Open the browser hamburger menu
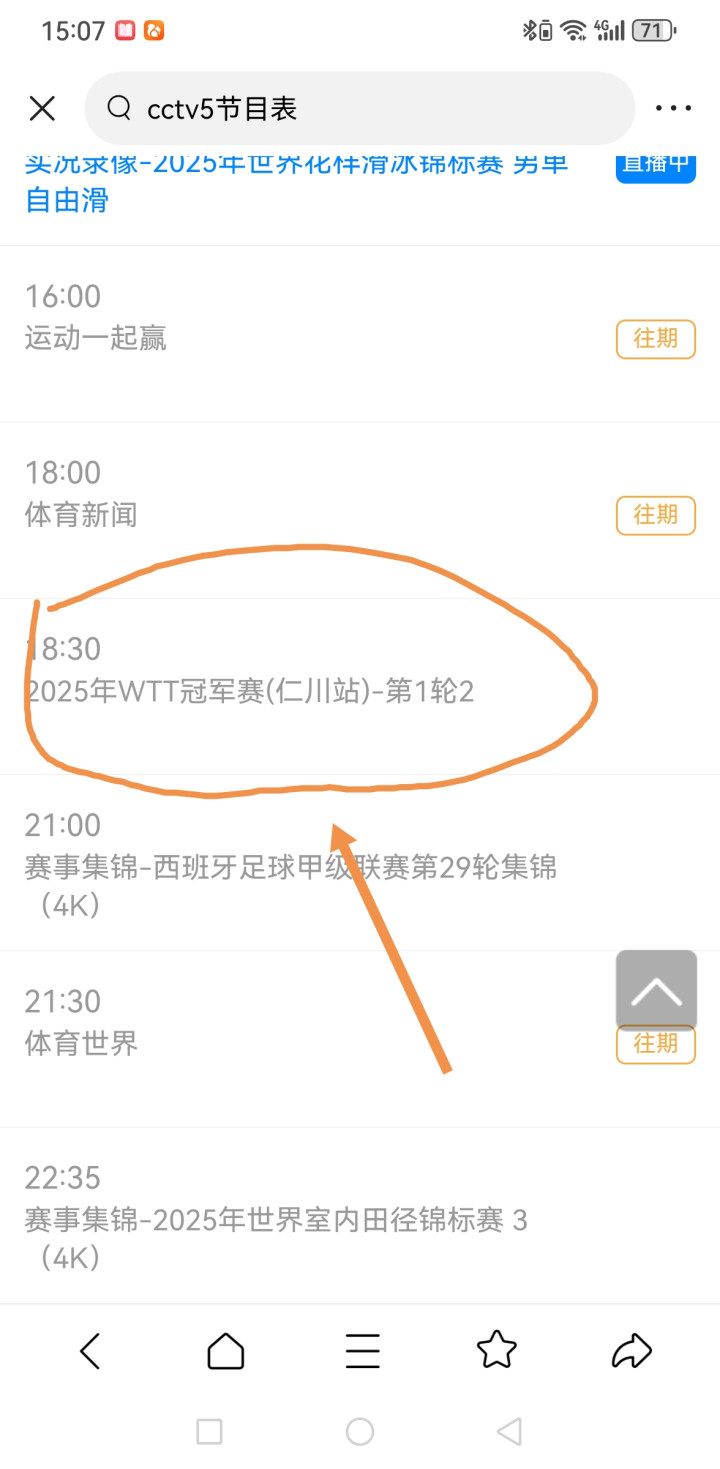Screen dimensions: 720x1469 362,1351
